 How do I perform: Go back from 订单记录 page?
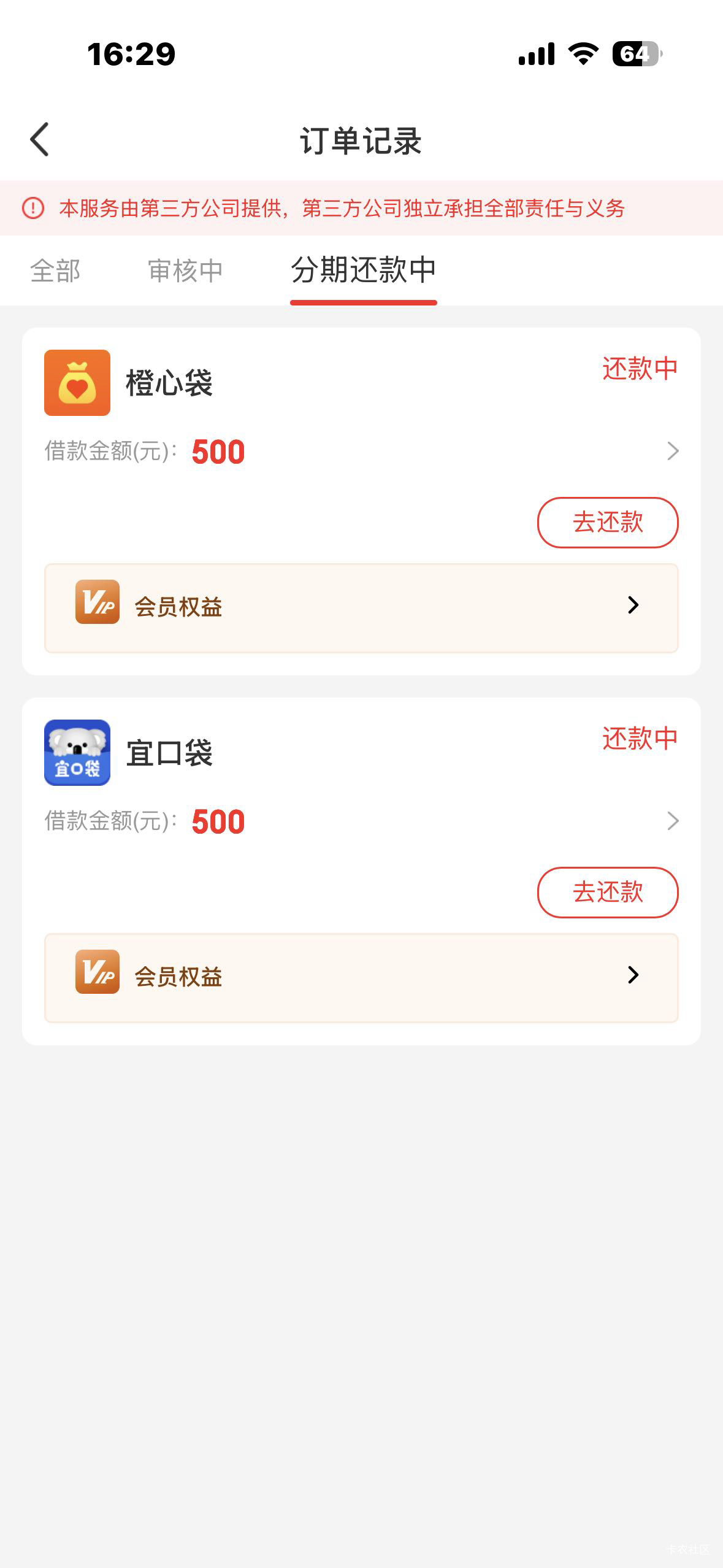point(40,140)
